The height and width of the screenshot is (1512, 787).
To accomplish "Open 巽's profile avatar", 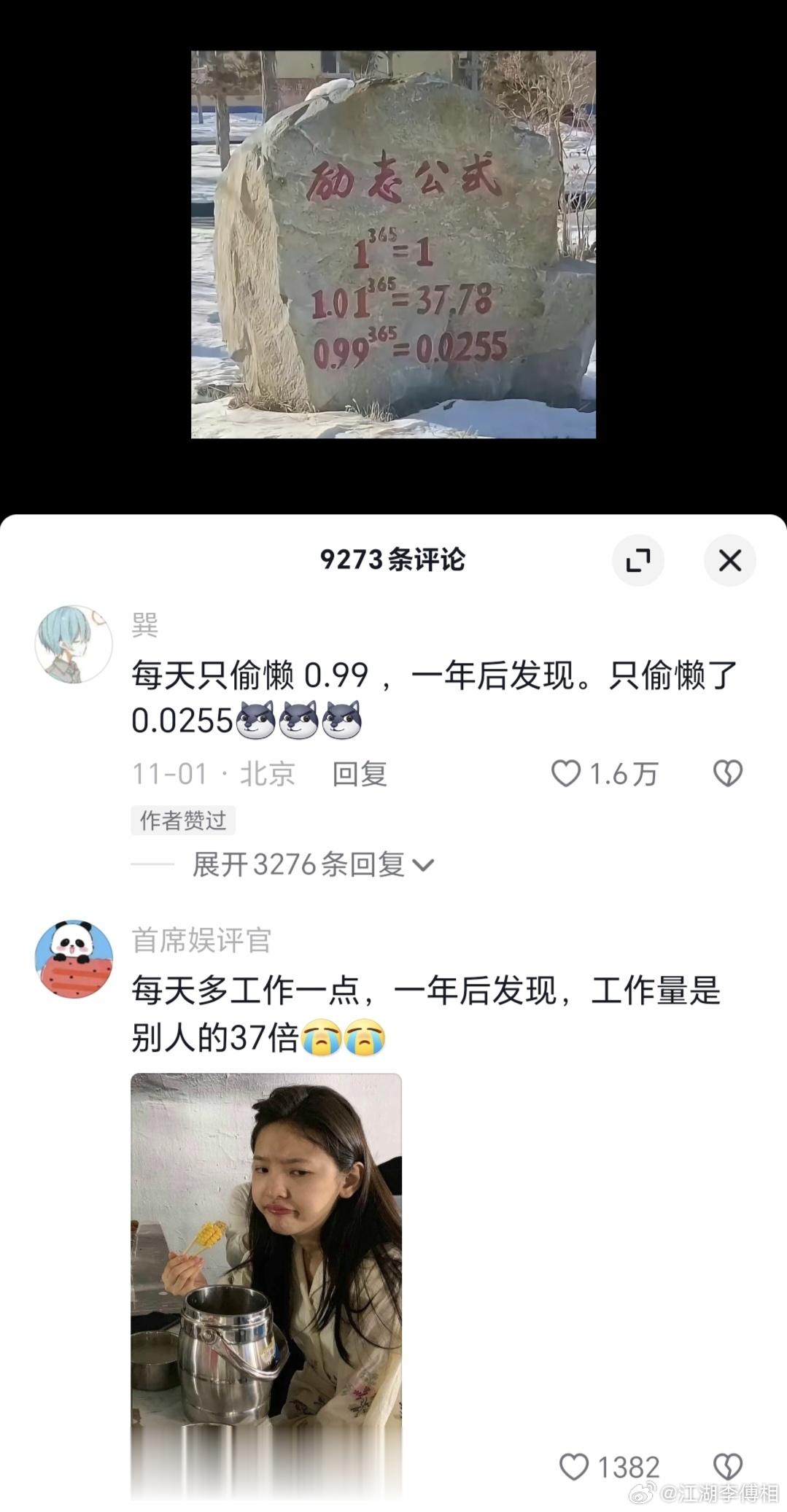I will 74,644.
